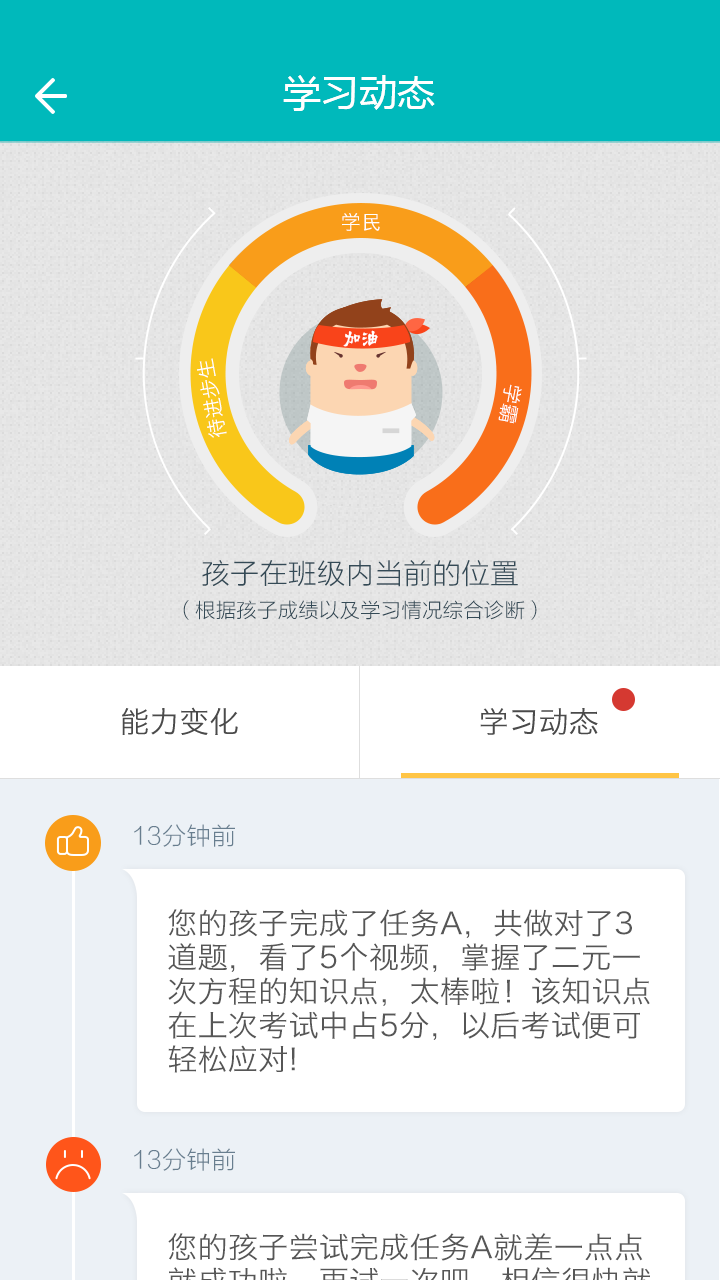Viewport: 720px width, 1280px height.
Task: Select the 学习动态 tab
Action: [x=540, y=722]
